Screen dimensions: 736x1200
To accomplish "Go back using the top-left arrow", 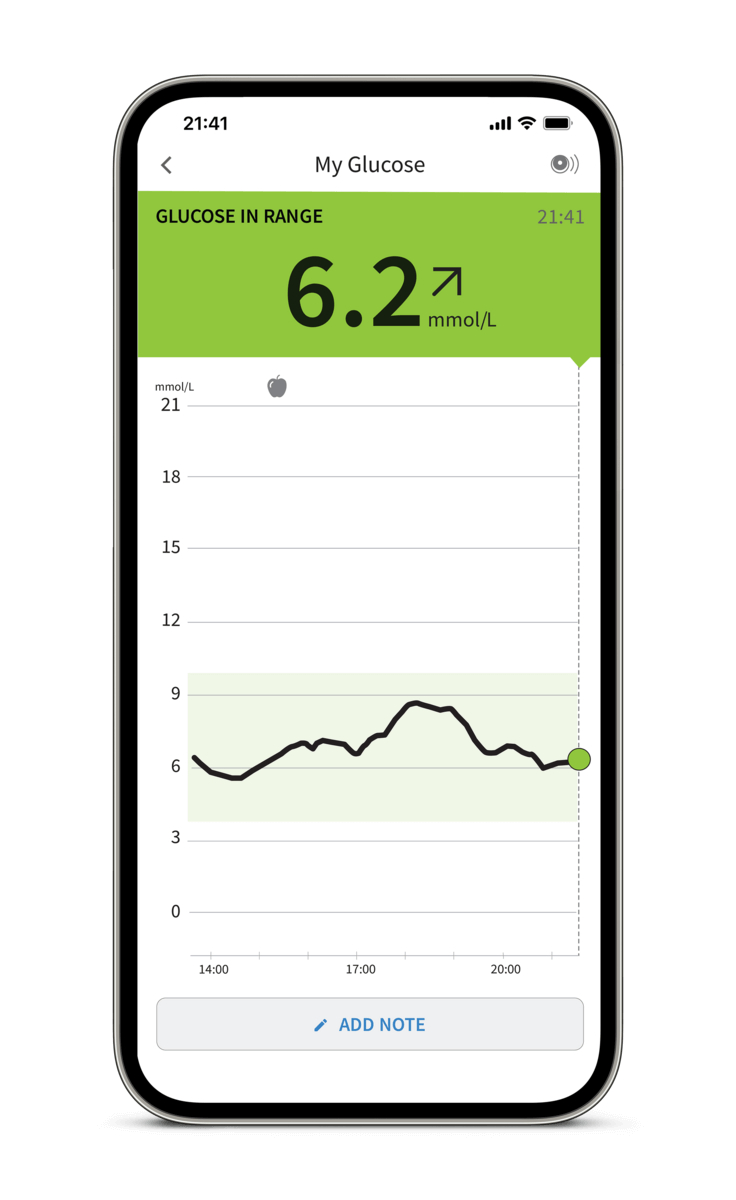I will tap(167, 165).
